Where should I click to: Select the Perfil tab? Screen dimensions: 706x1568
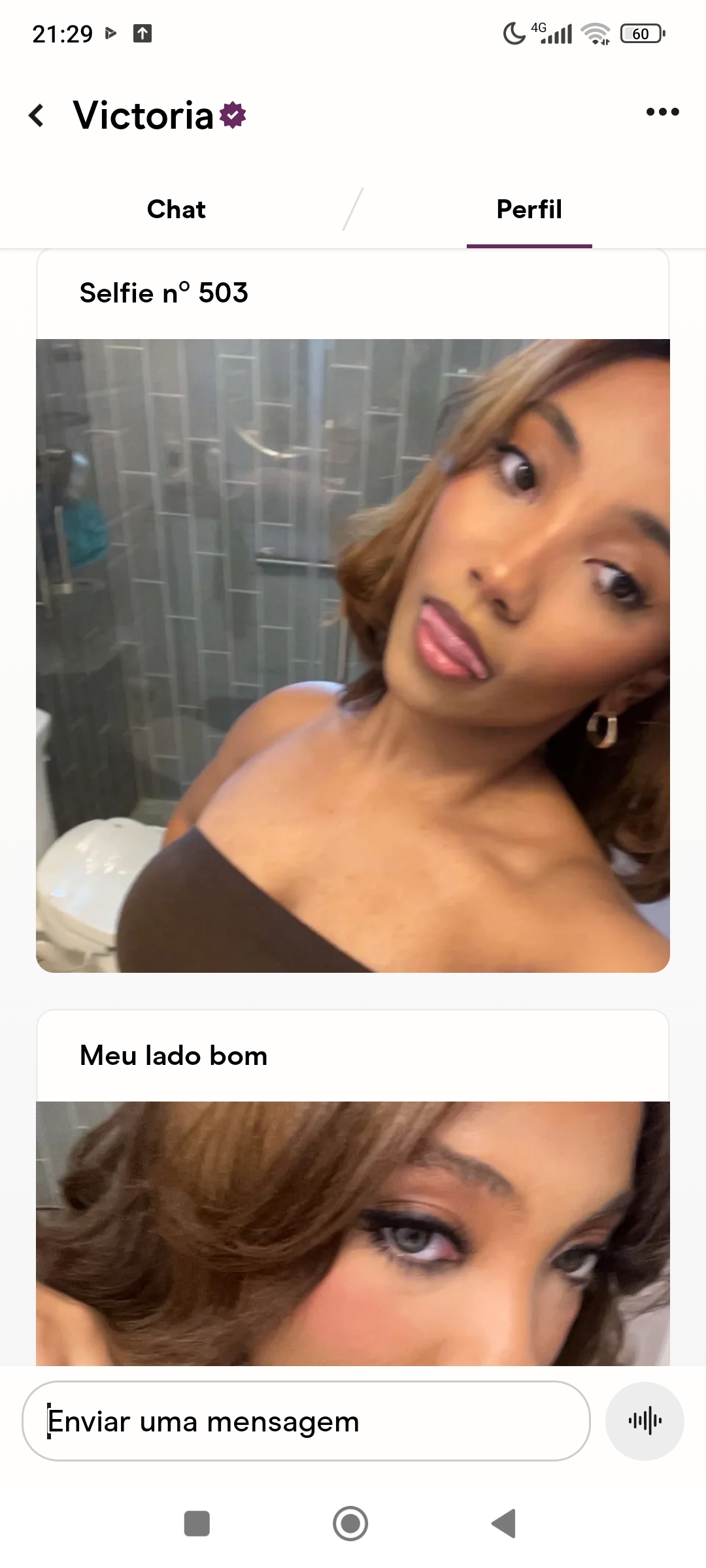coord(528,209)
